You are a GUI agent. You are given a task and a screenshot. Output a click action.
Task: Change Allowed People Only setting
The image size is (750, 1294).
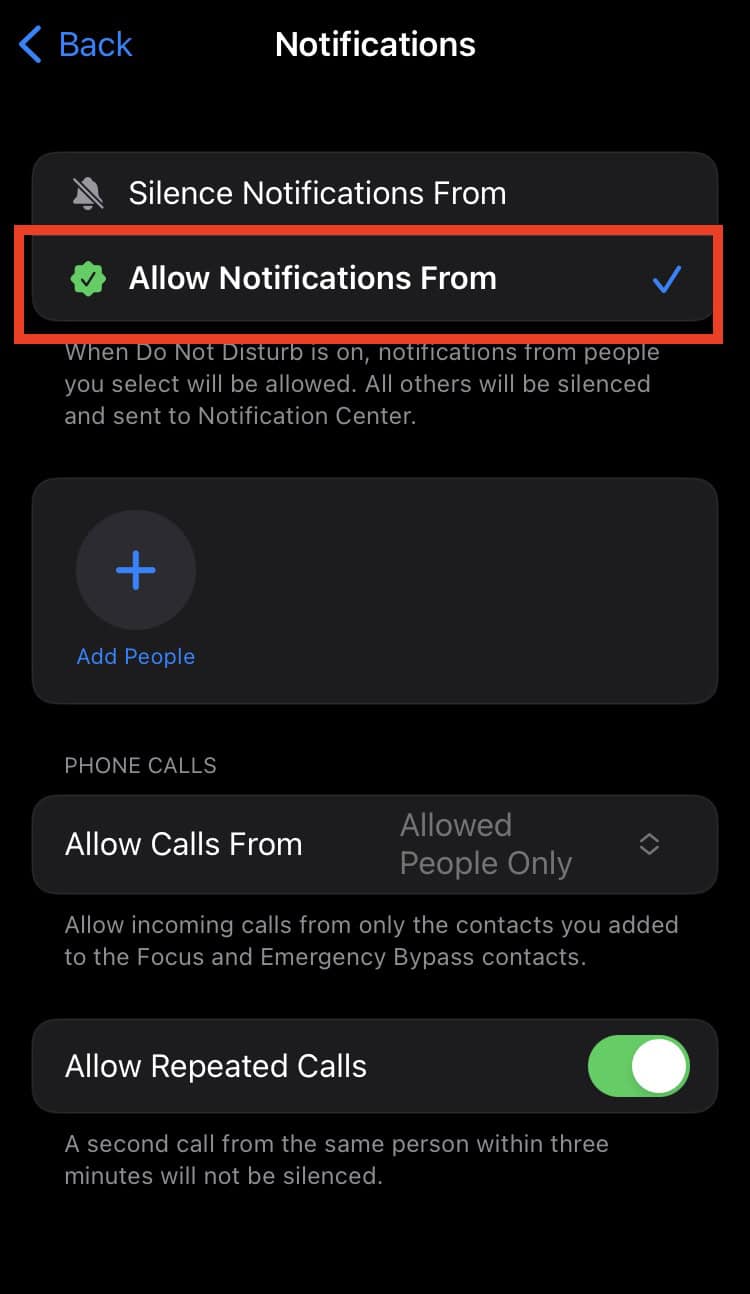486,844
